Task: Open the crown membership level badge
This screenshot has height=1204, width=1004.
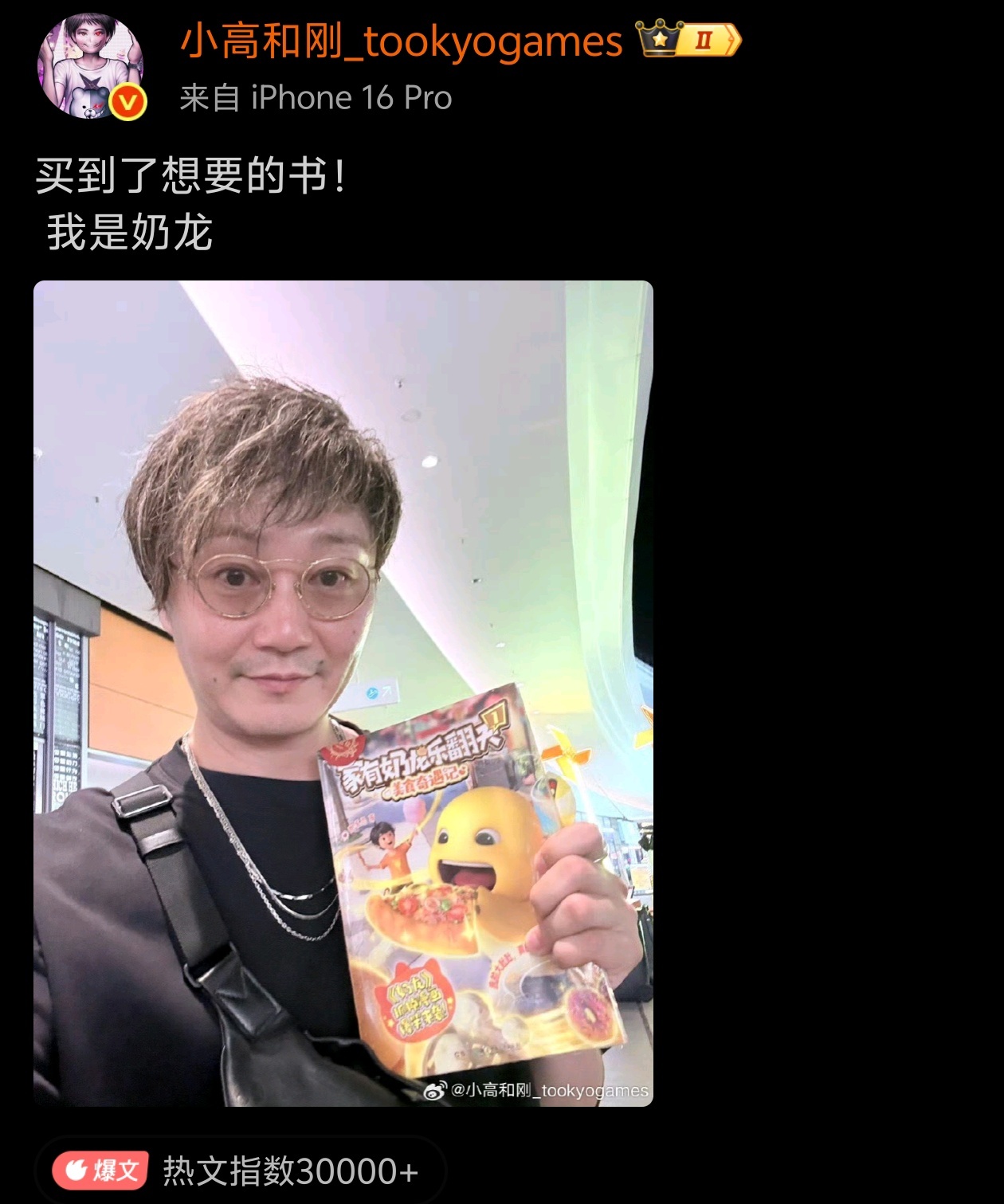Action: [688, 39]
